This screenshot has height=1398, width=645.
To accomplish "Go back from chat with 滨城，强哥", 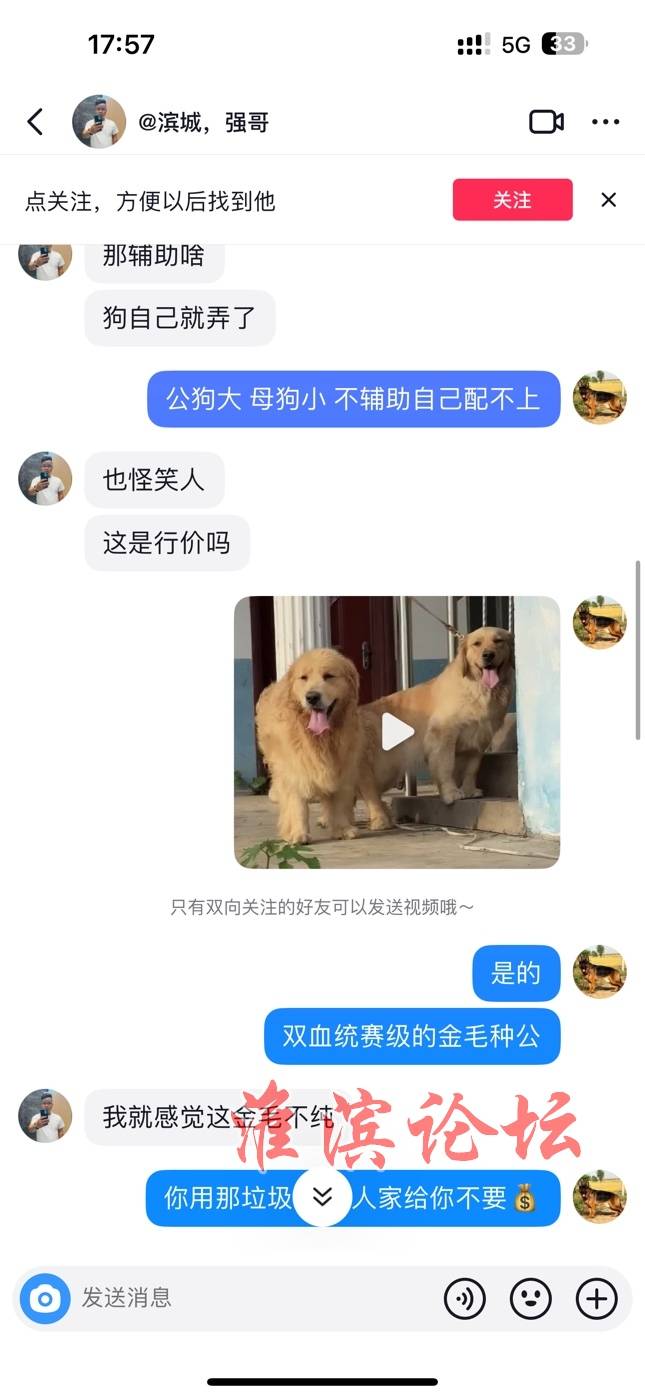I will click(x=35, y=122).
